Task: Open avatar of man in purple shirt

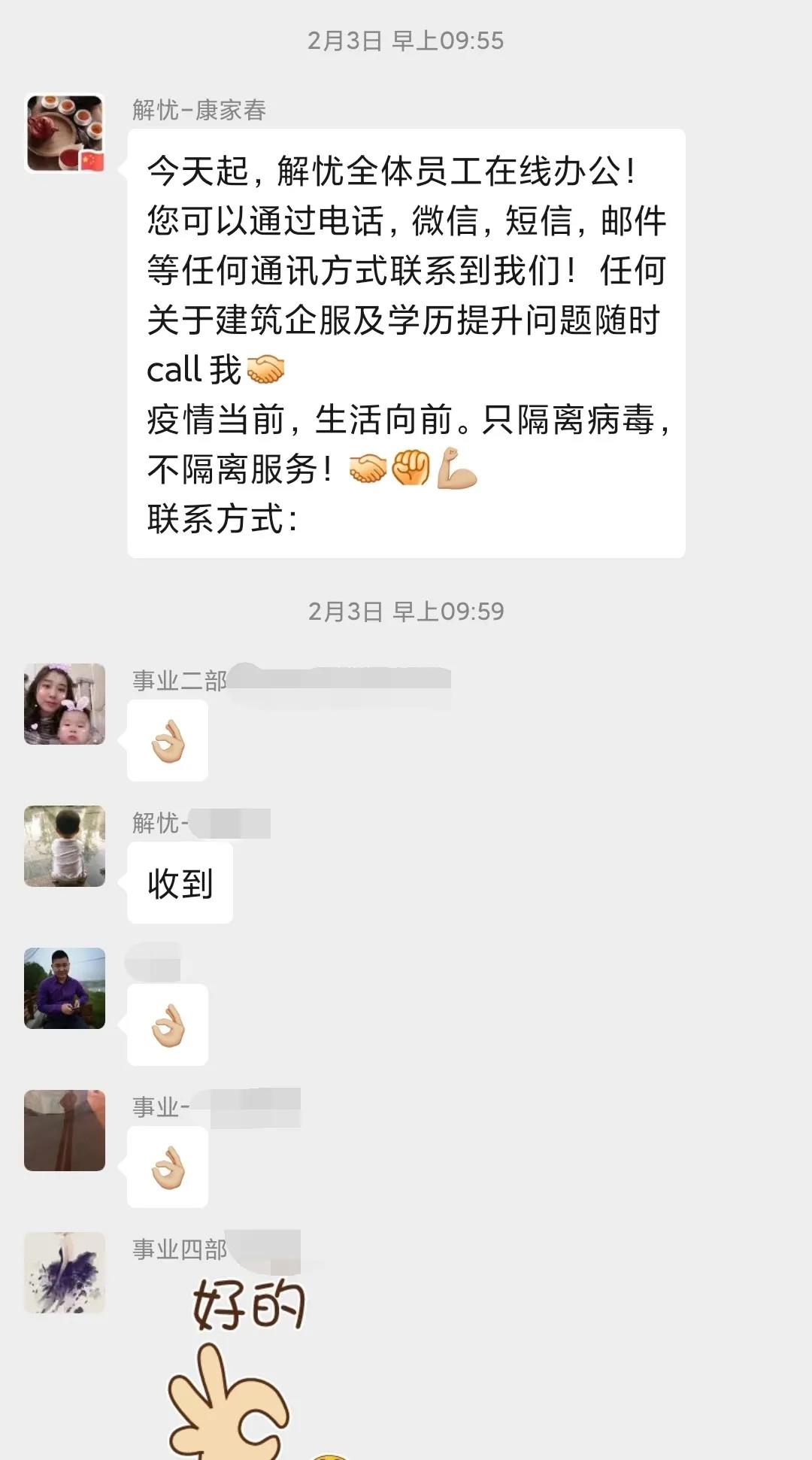Action: tap(65, 988)
